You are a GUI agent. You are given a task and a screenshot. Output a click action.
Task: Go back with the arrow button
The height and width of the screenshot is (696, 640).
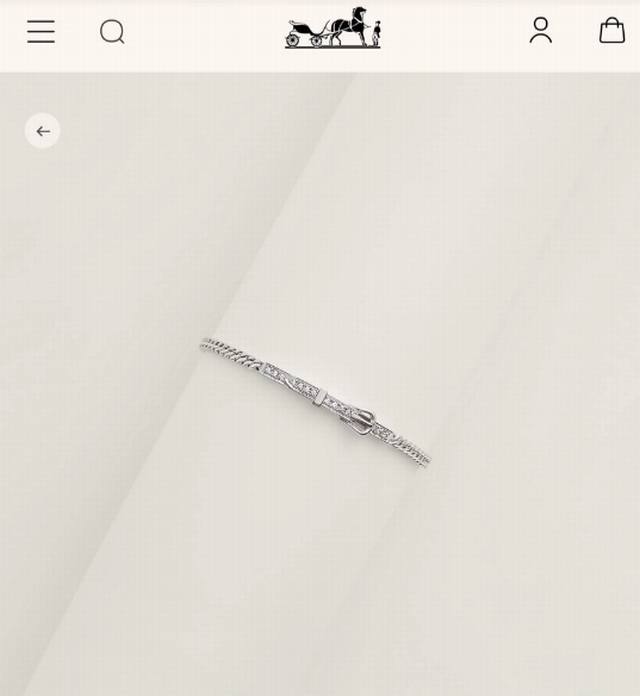(x=43, y=131)
